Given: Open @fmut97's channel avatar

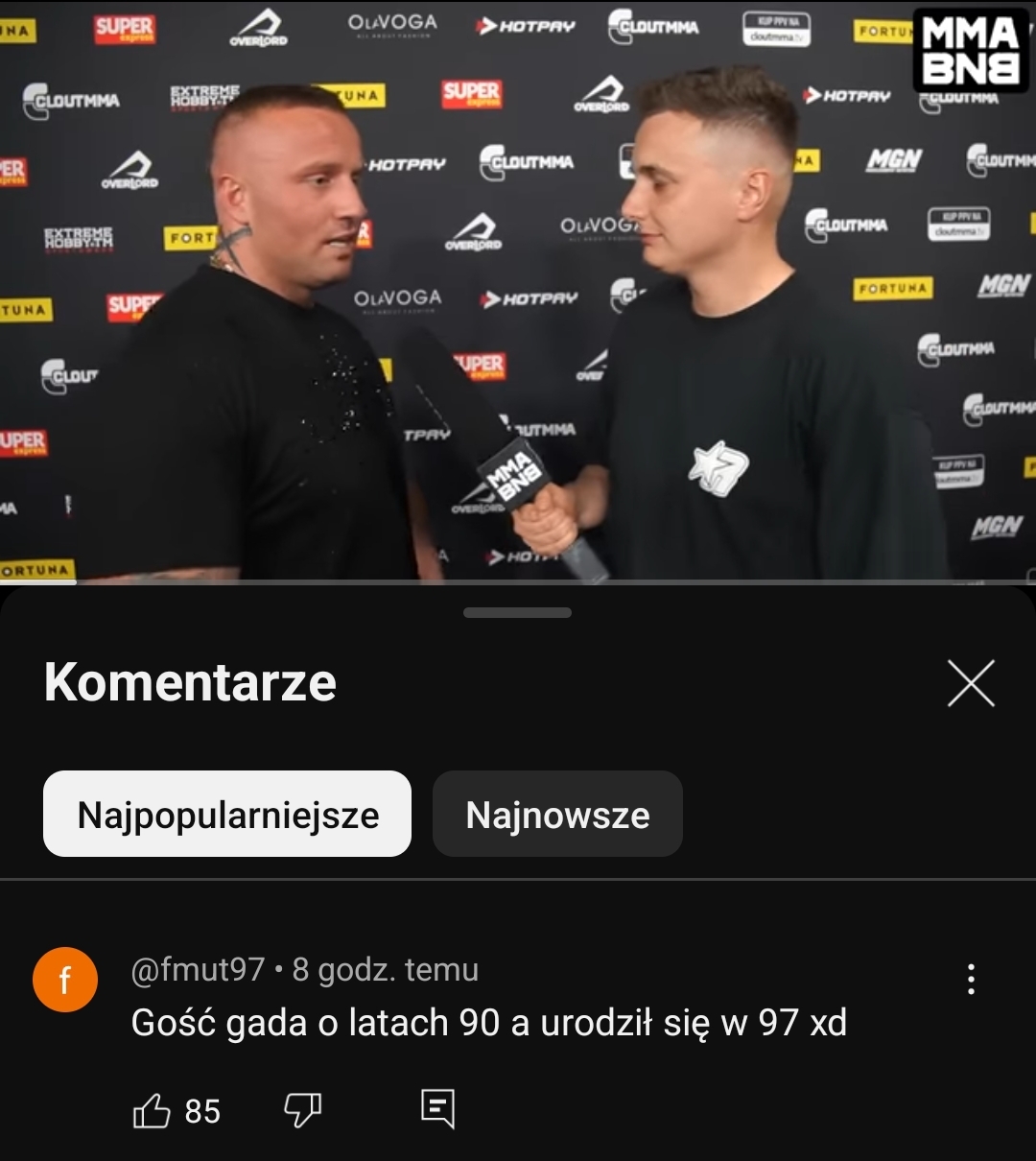Looking at the screenshot, I should (65, 980).
